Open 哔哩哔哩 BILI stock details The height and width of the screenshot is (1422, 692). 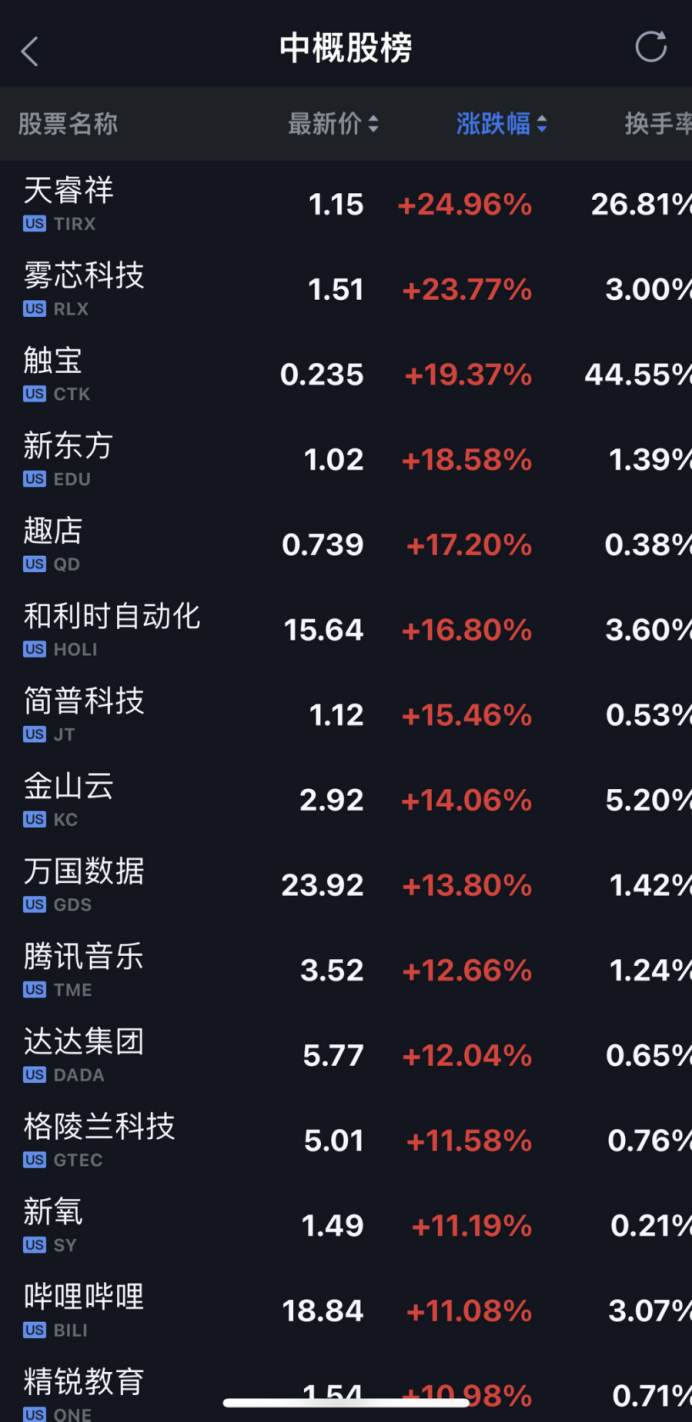click(84, 1308)
